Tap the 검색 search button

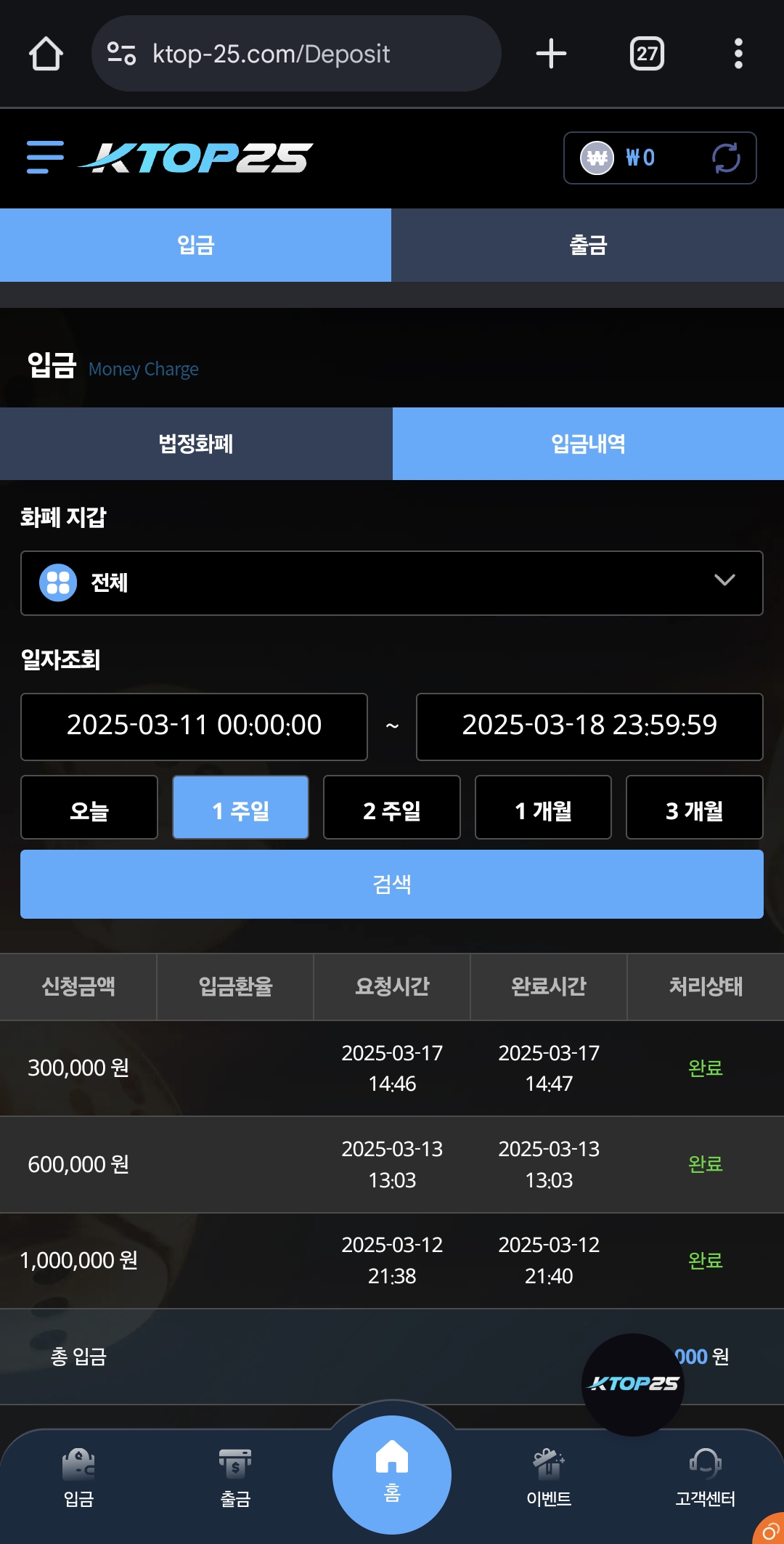pyautogui.click(x=392, y=884)
